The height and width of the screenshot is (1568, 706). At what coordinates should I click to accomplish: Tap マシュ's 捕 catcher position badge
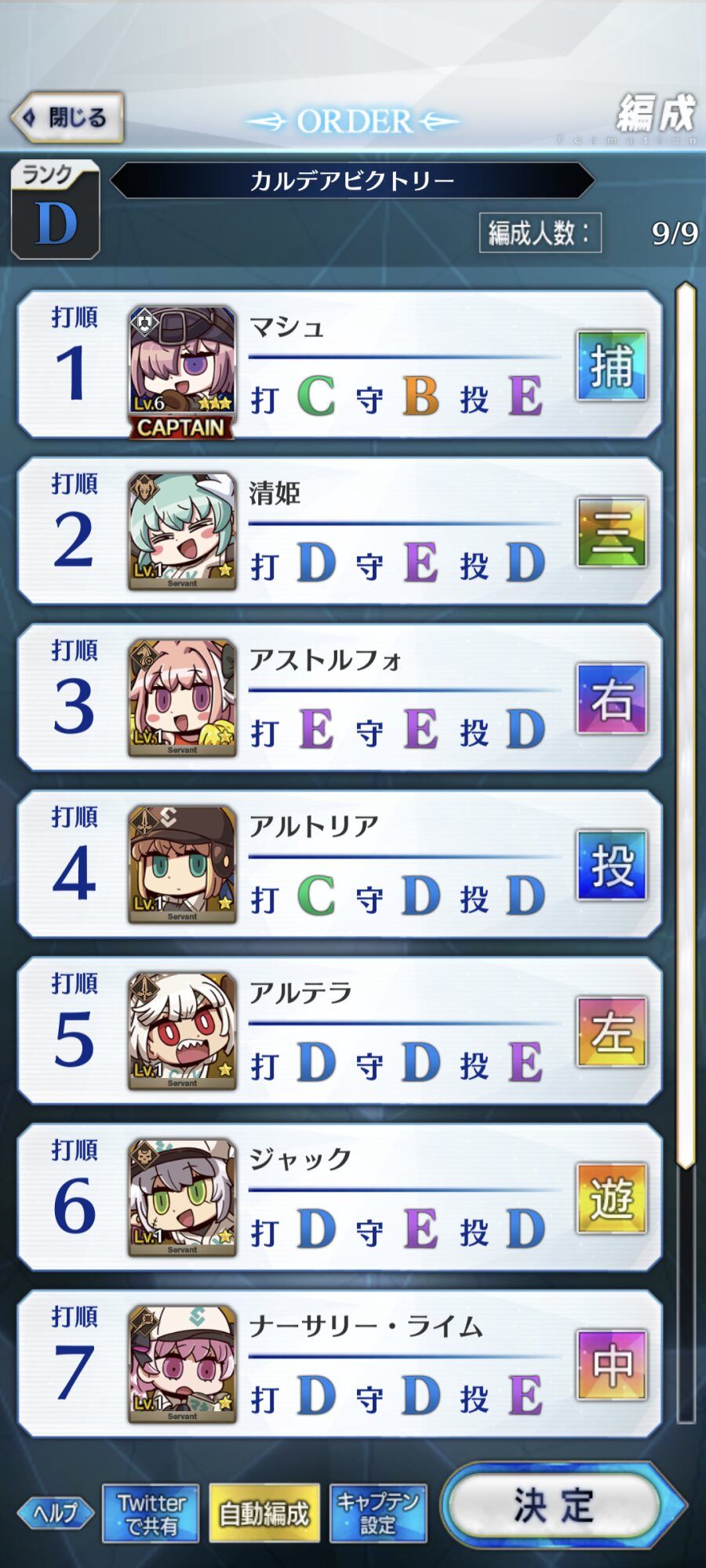pyautogui.click(x=612, y=365)
